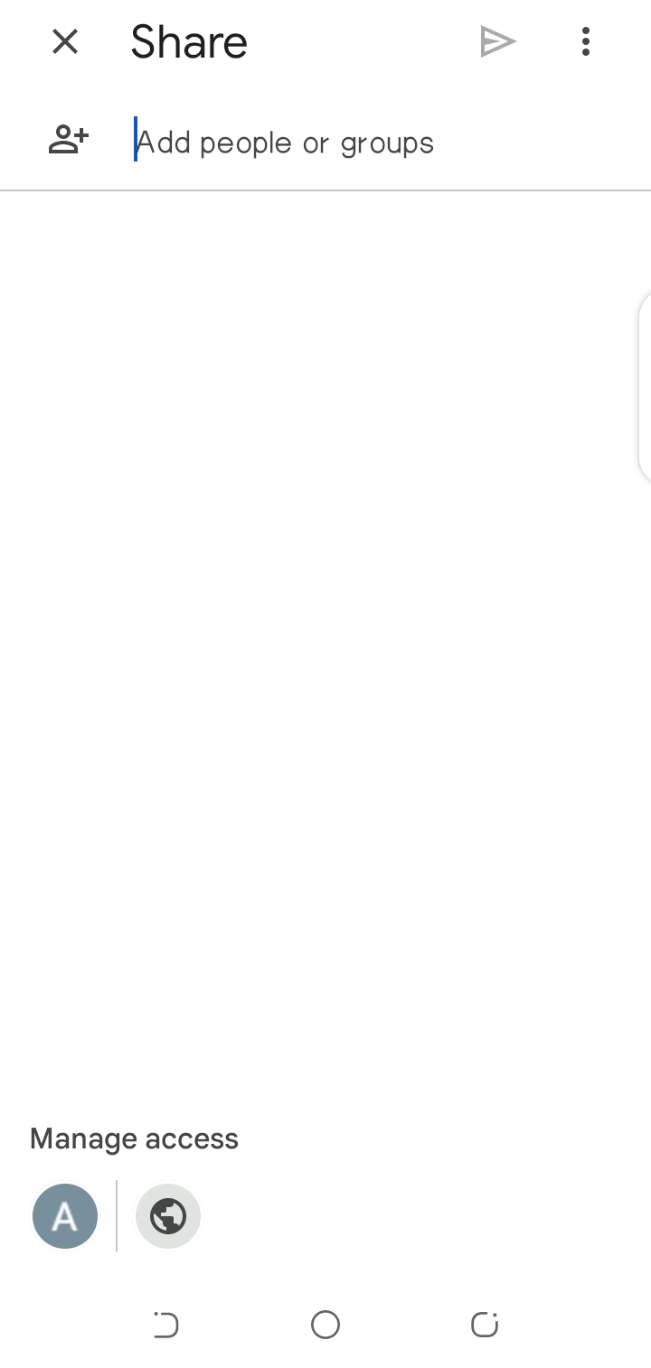Go back using system back button
651x1368 pixels.
click(165, 1325)
